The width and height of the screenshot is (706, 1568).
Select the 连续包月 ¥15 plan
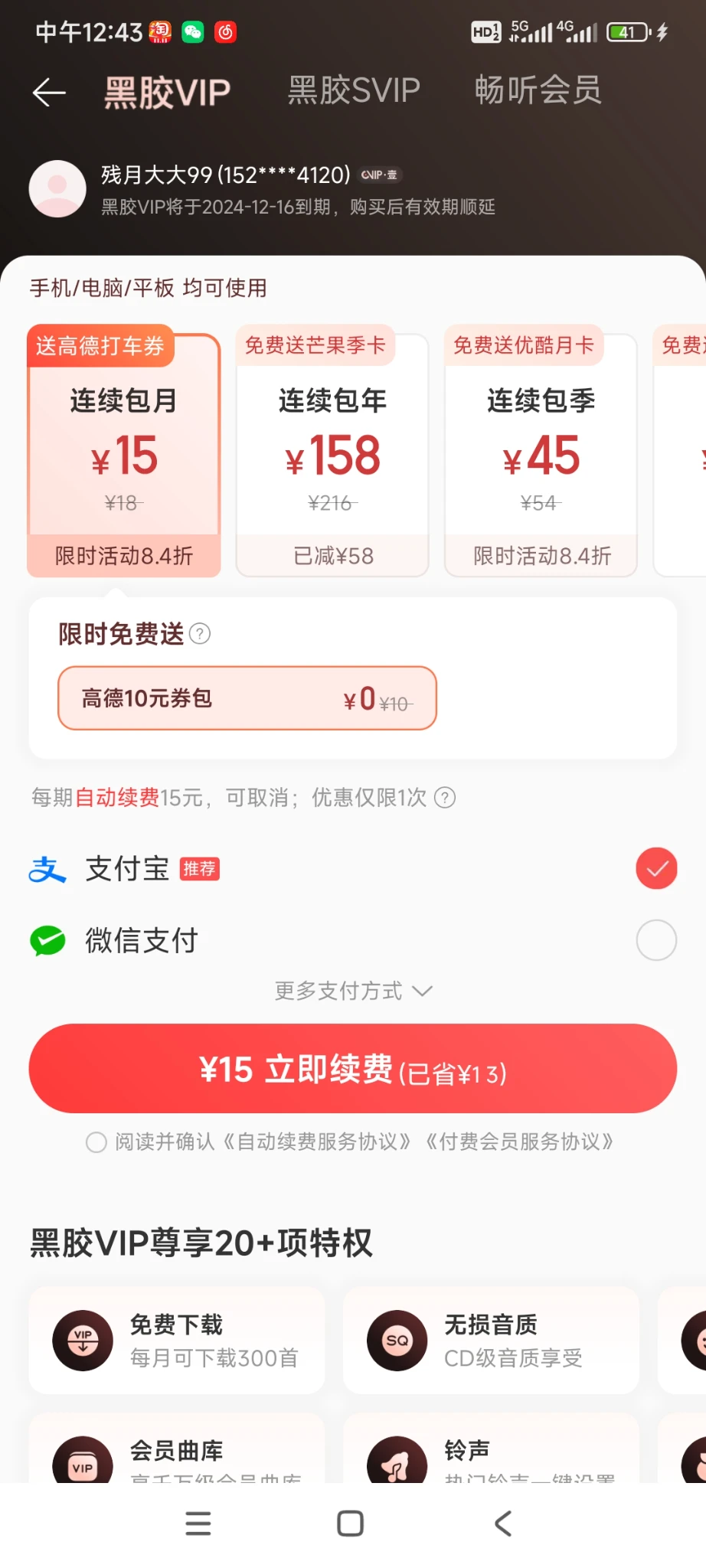coord(124,456)
